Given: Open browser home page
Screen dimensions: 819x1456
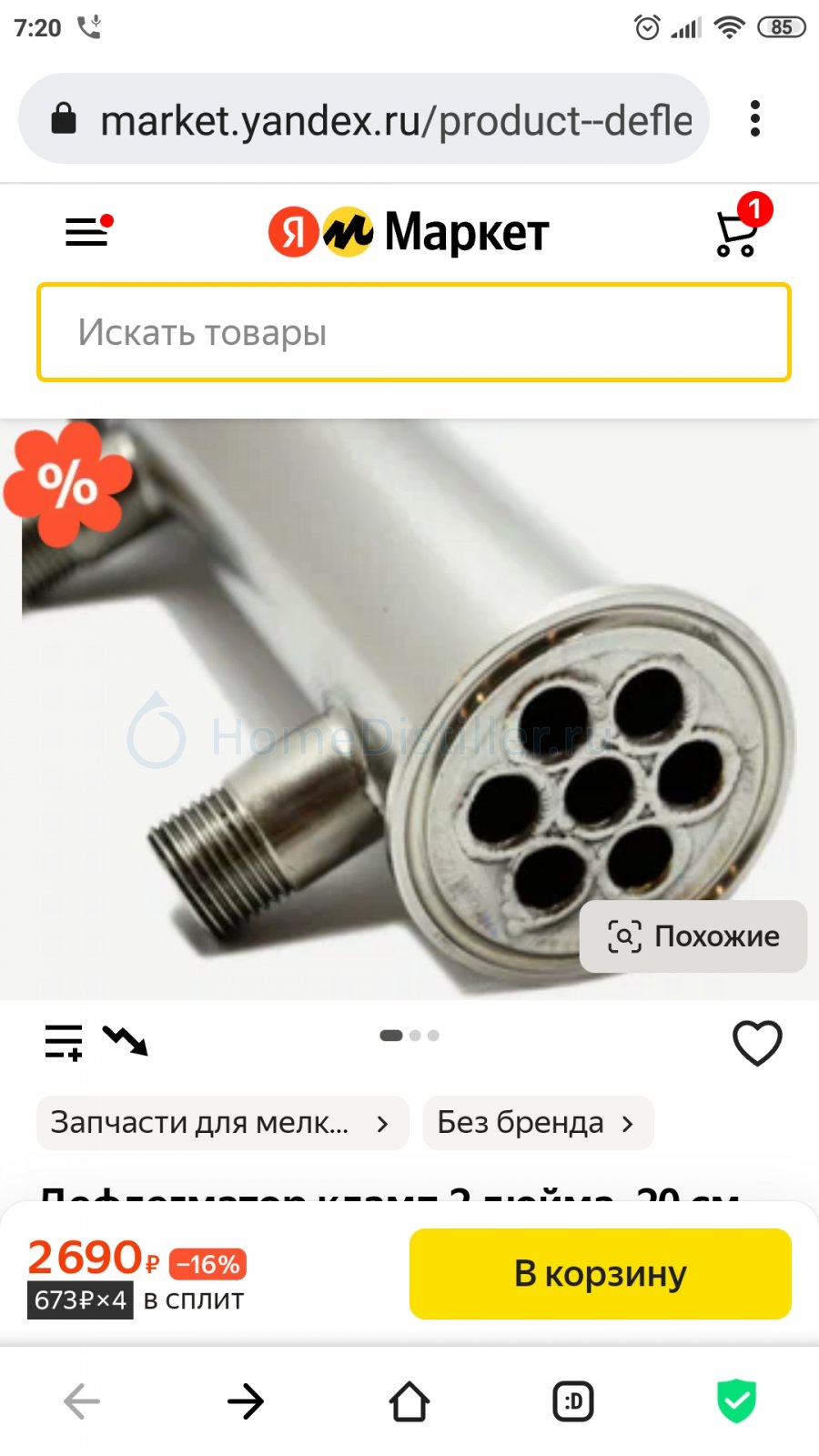Looking at the screenshot, I should [x=409, y=1401].
